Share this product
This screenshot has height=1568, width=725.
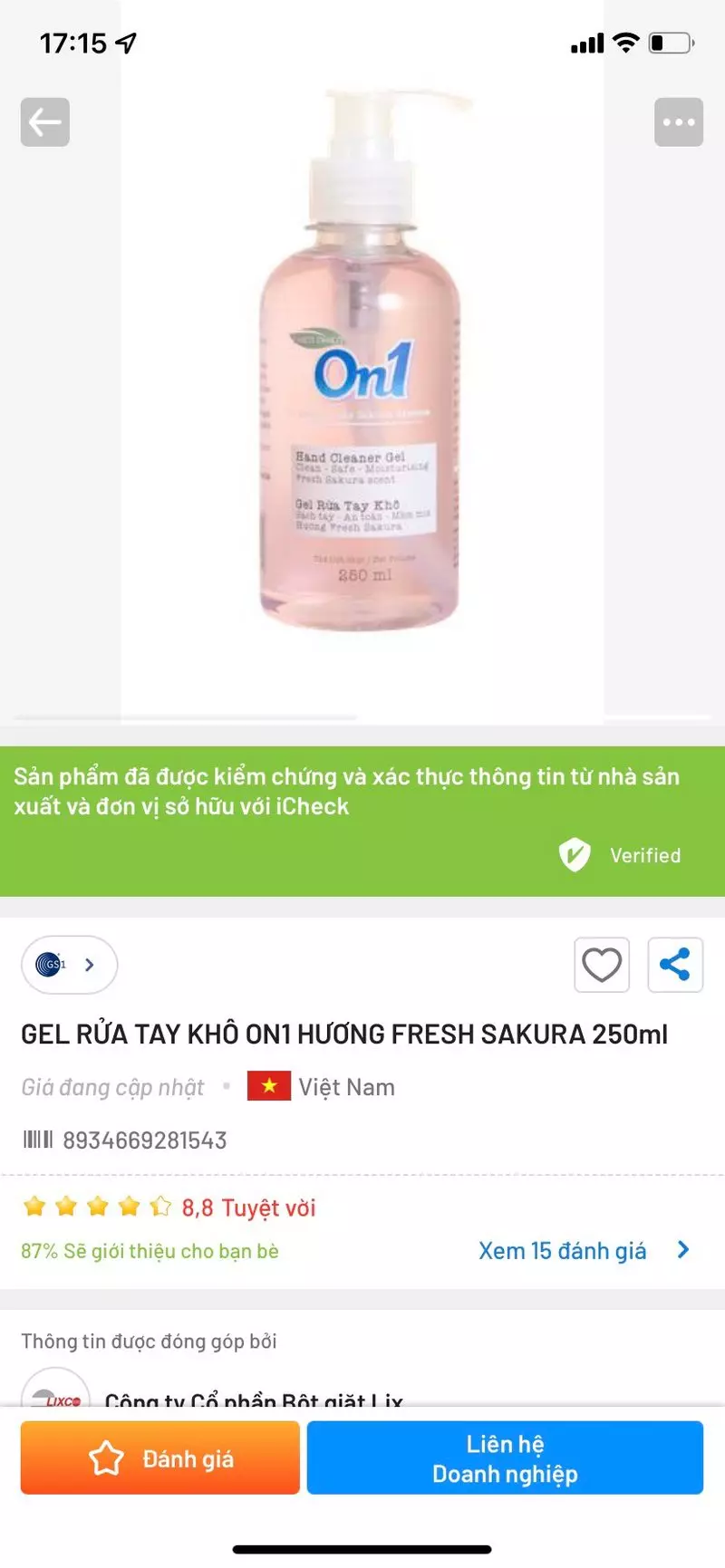click(x=675, y=965)
